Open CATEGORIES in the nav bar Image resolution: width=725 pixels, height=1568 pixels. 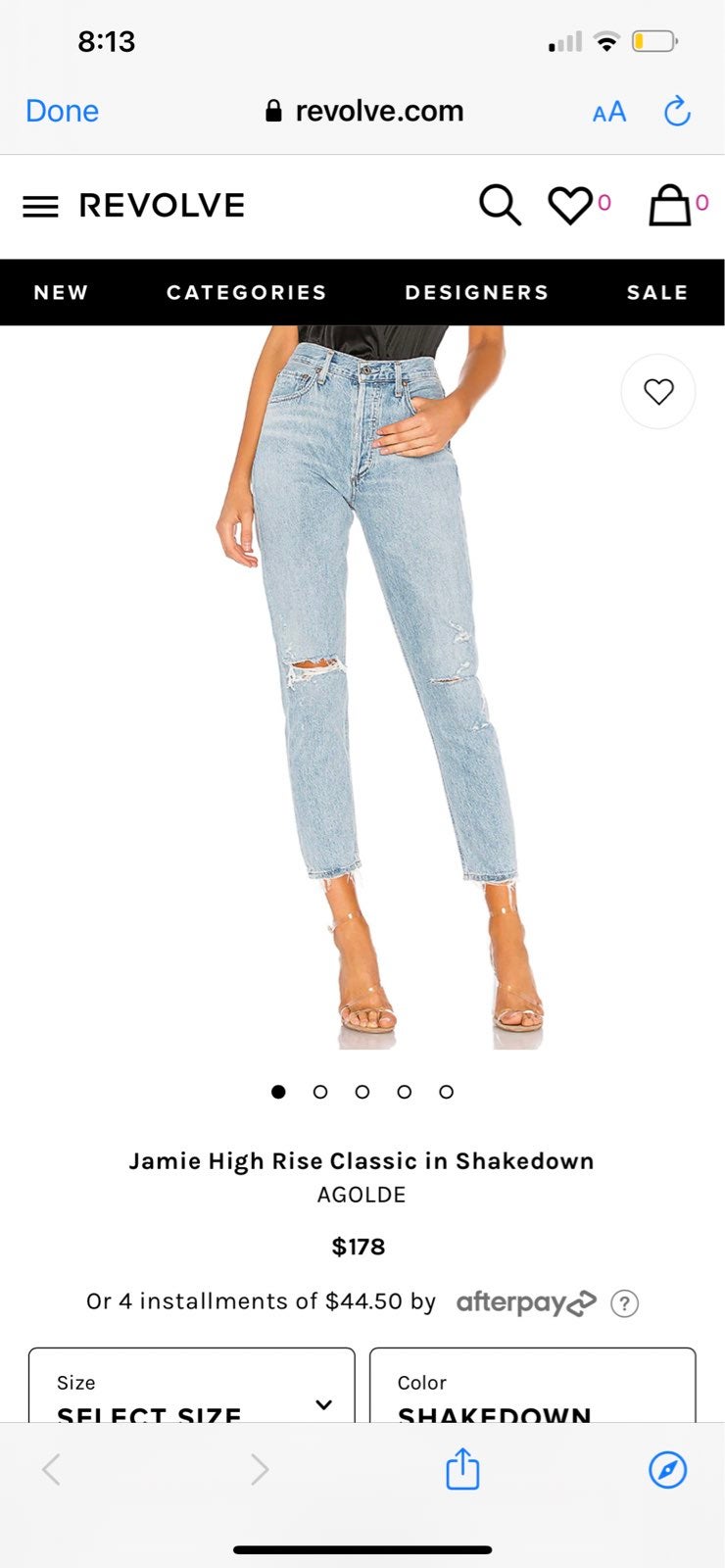[x=247, y=292]
